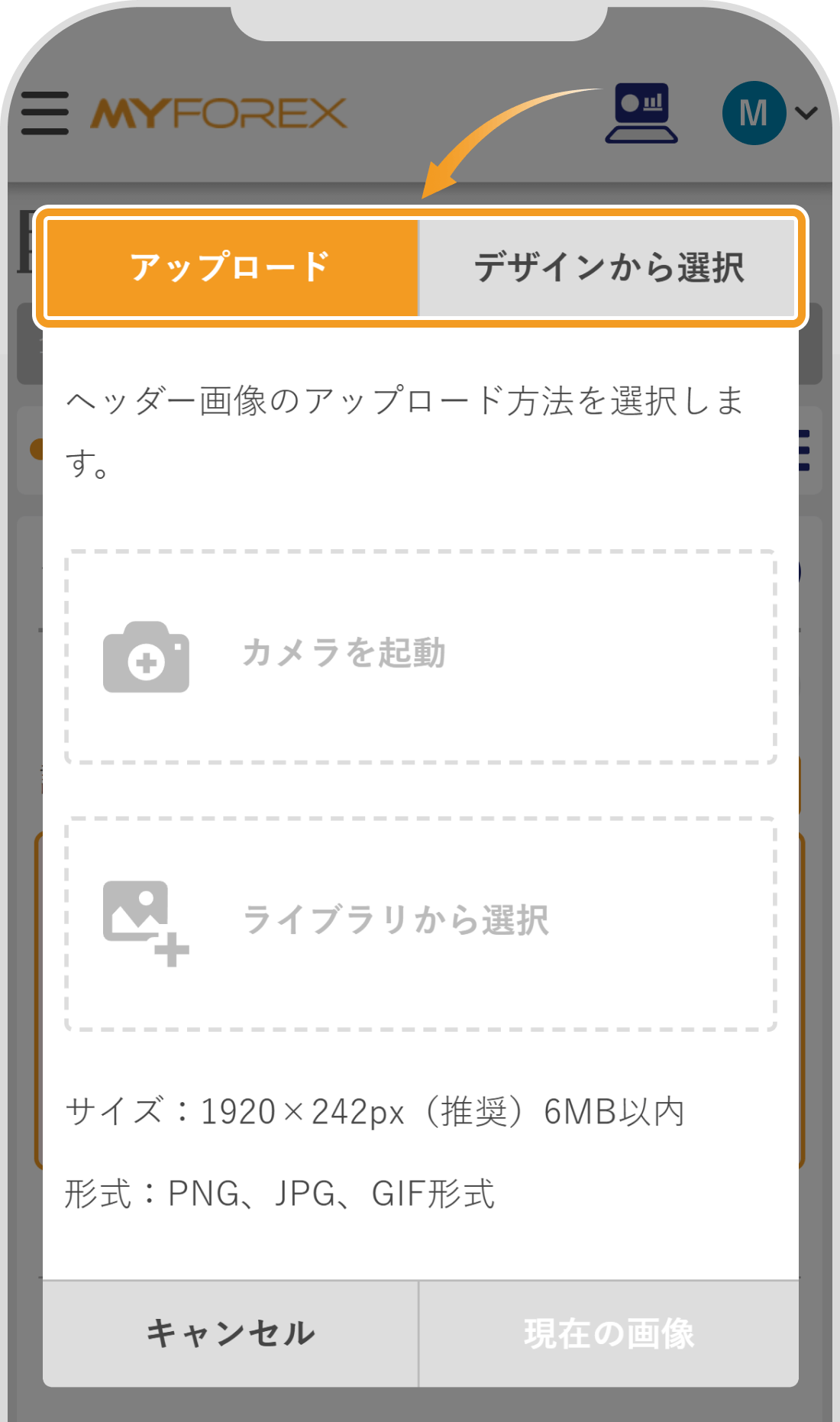Select the カメラを起動 upload option
840x1422 pixels.
tap(421, 656)
